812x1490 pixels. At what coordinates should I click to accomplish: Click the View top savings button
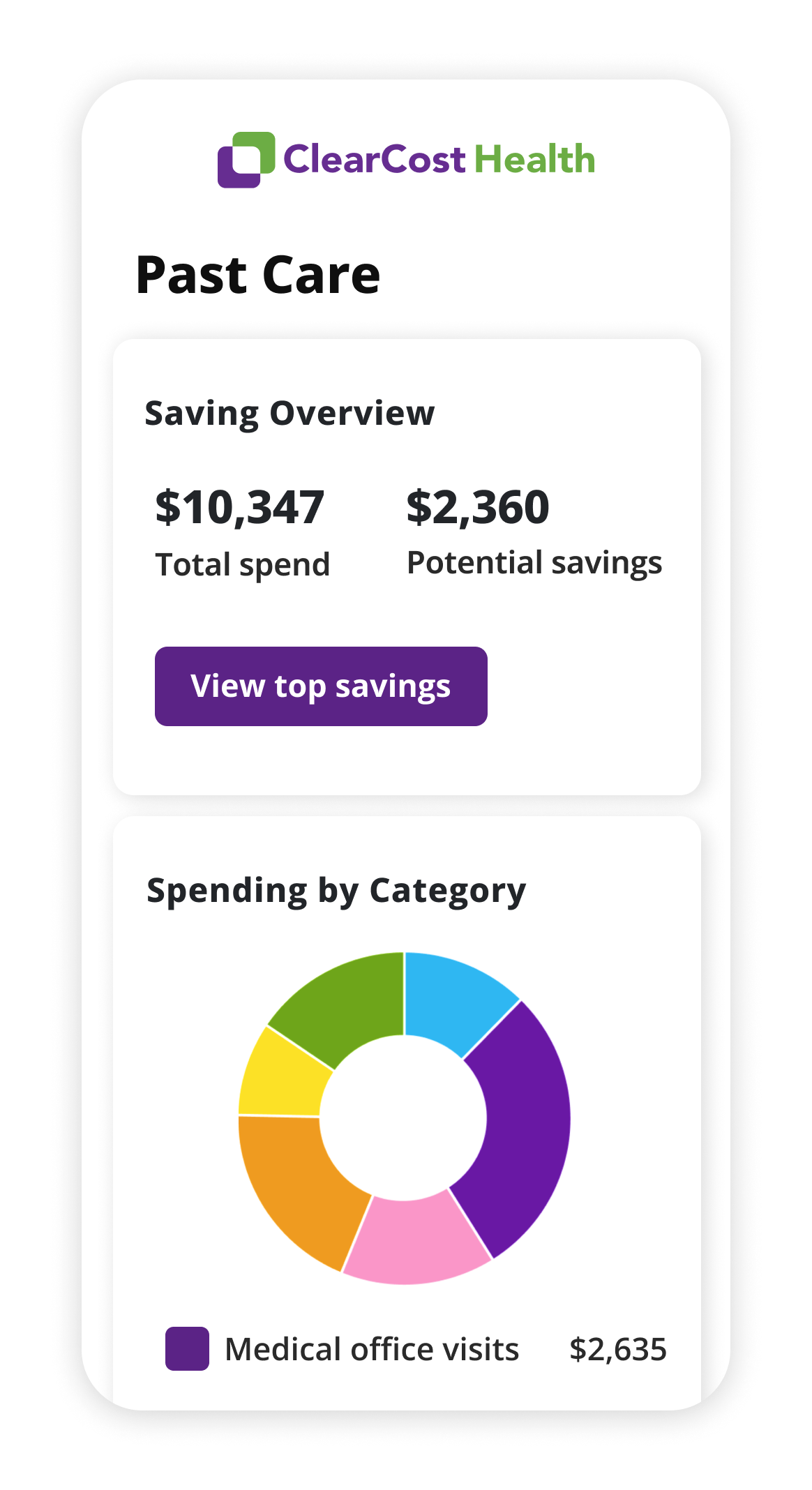tap(322, 686)
